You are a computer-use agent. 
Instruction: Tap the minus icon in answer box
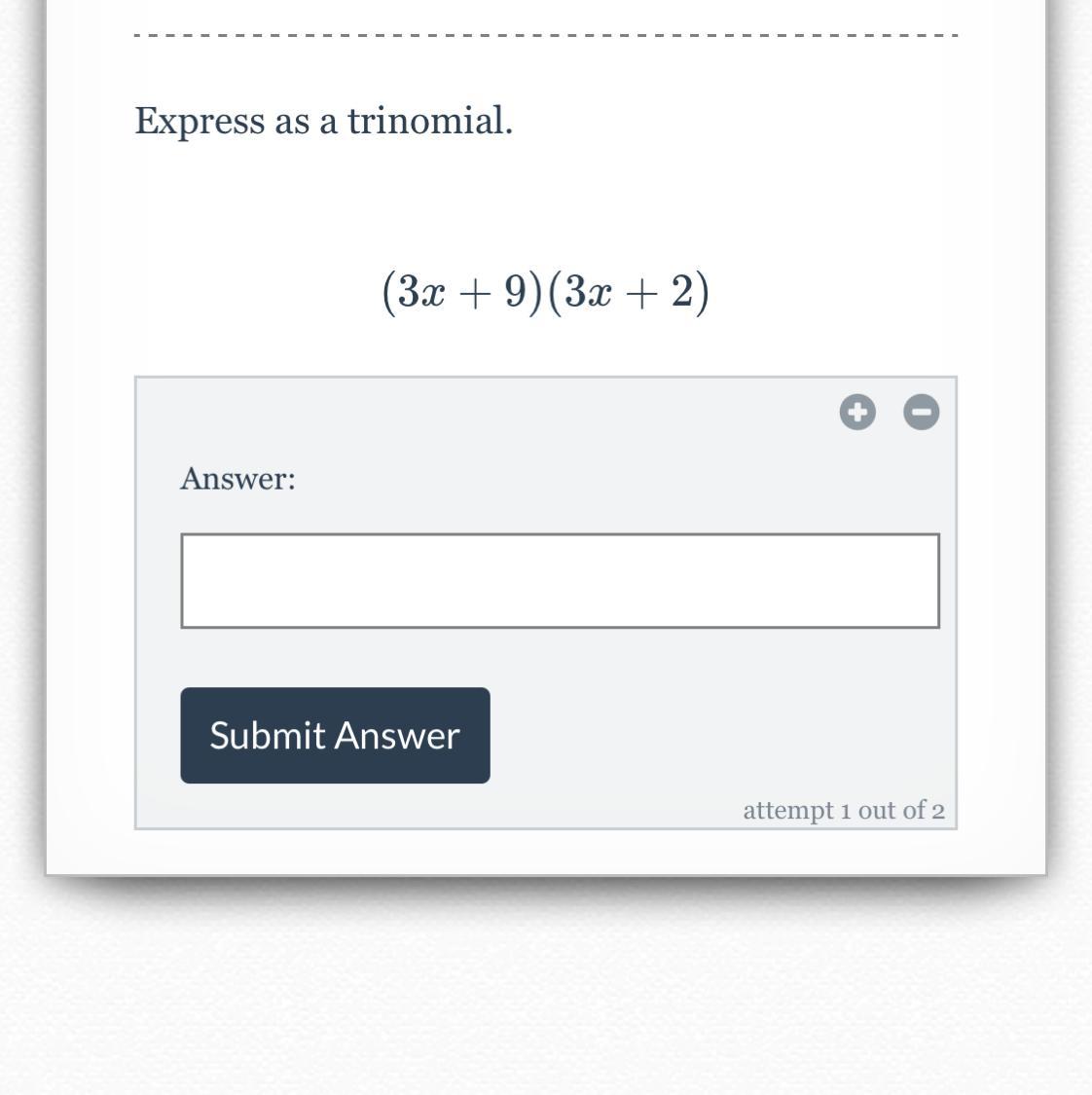pos(921,412)
